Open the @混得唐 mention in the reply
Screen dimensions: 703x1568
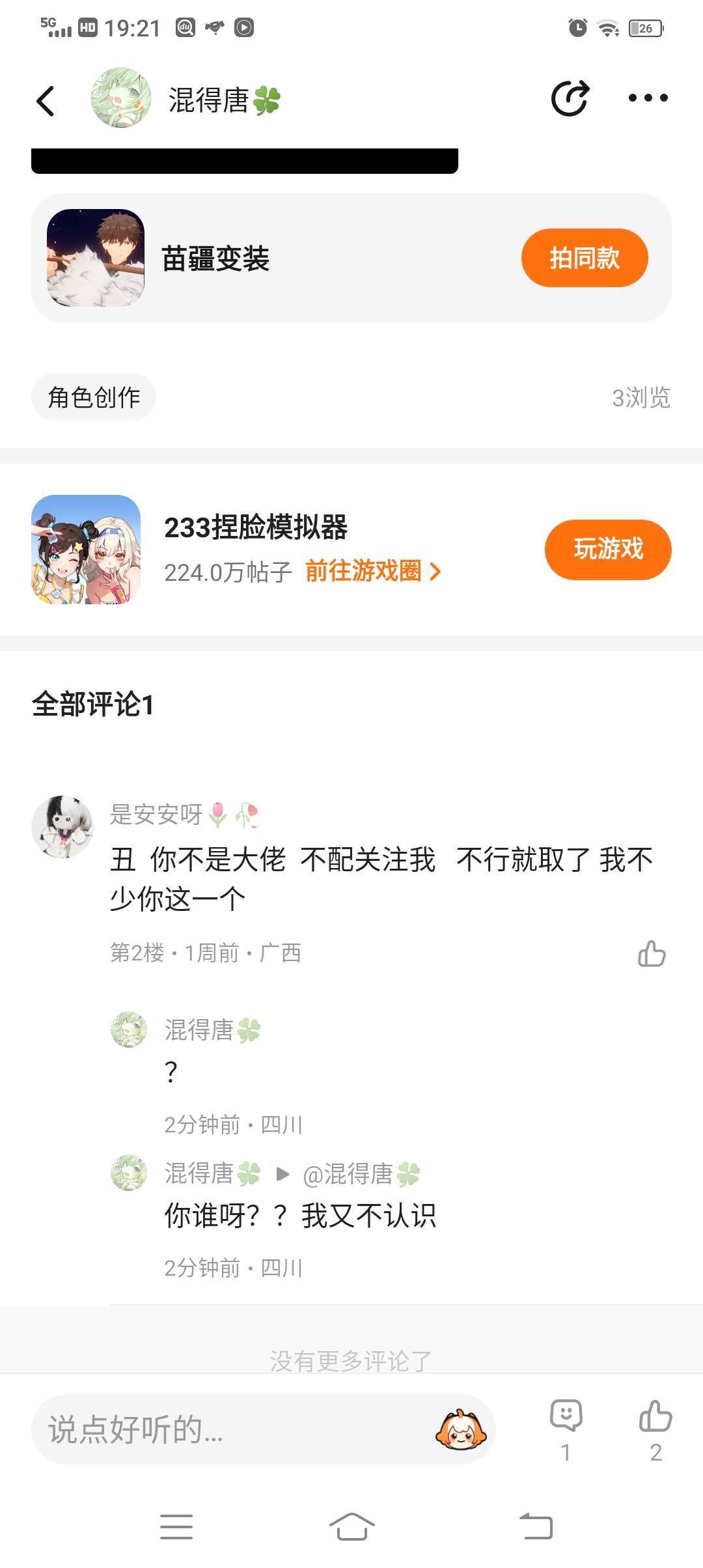pyautogui.click(x=361, y=1174)
